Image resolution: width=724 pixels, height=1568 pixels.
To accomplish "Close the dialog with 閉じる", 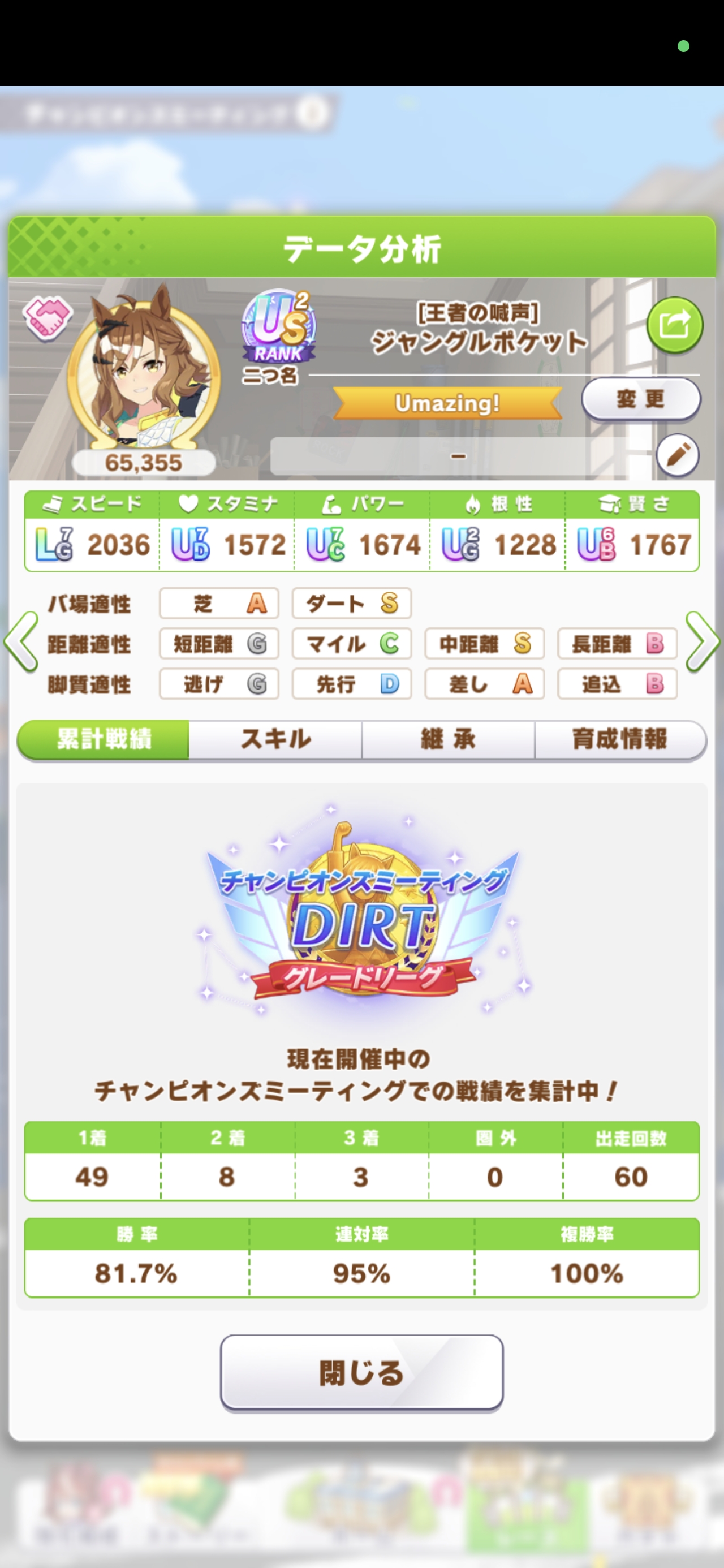I will [361, 1373].
